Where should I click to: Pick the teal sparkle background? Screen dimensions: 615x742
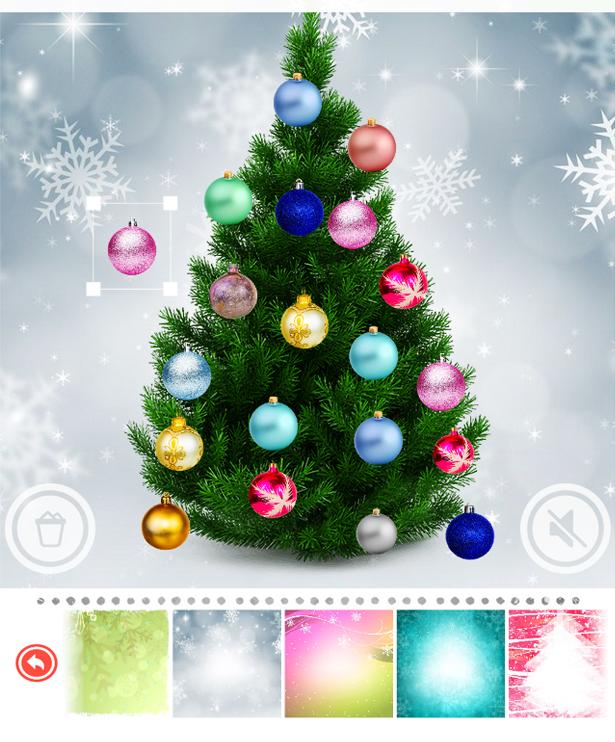tap(450, 662)
